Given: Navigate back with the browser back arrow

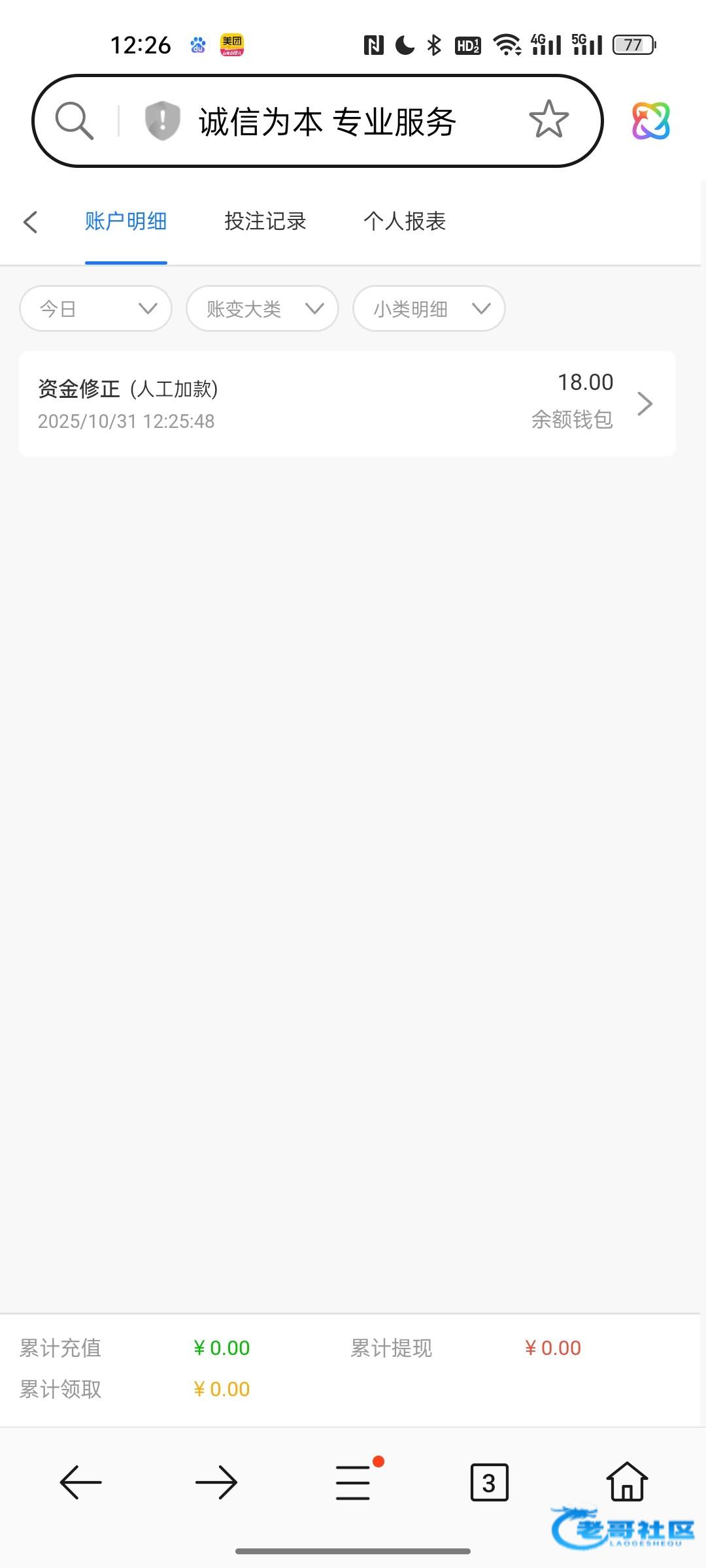Looking at the screenshot, I should 81,1482.
